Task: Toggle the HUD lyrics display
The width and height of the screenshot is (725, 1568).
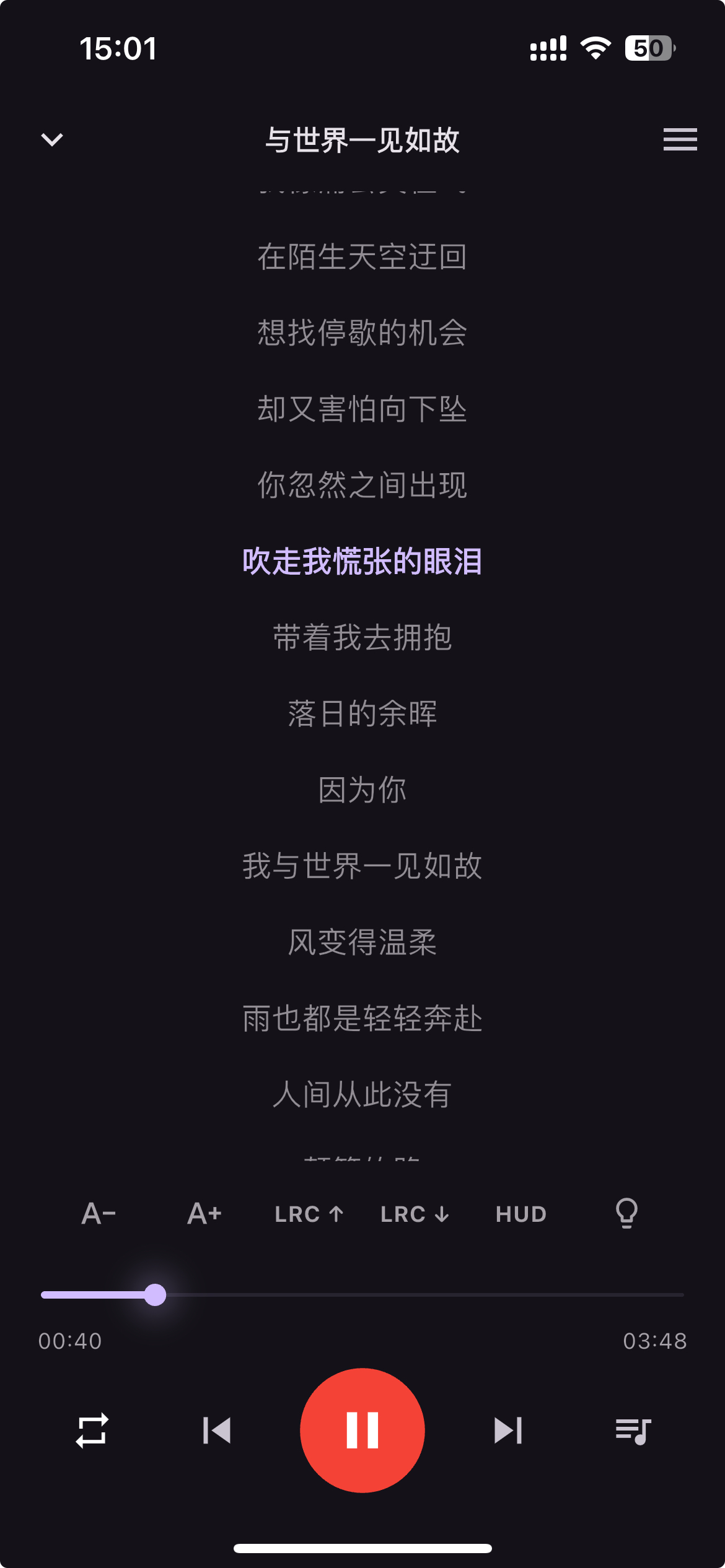Action: [x=521, y=1214]
